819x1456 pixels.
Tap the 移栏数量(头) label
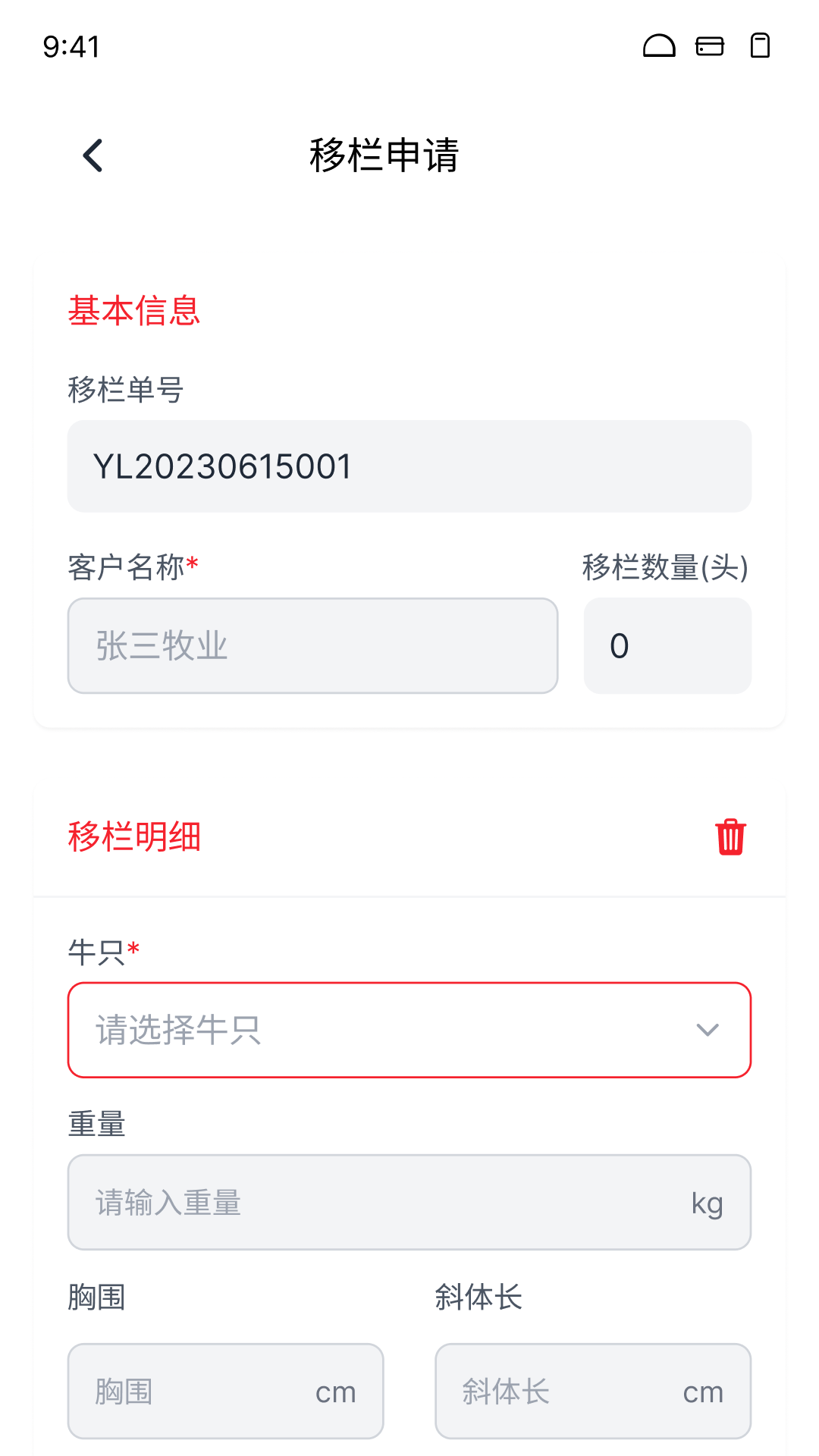[x=664, y=566]
